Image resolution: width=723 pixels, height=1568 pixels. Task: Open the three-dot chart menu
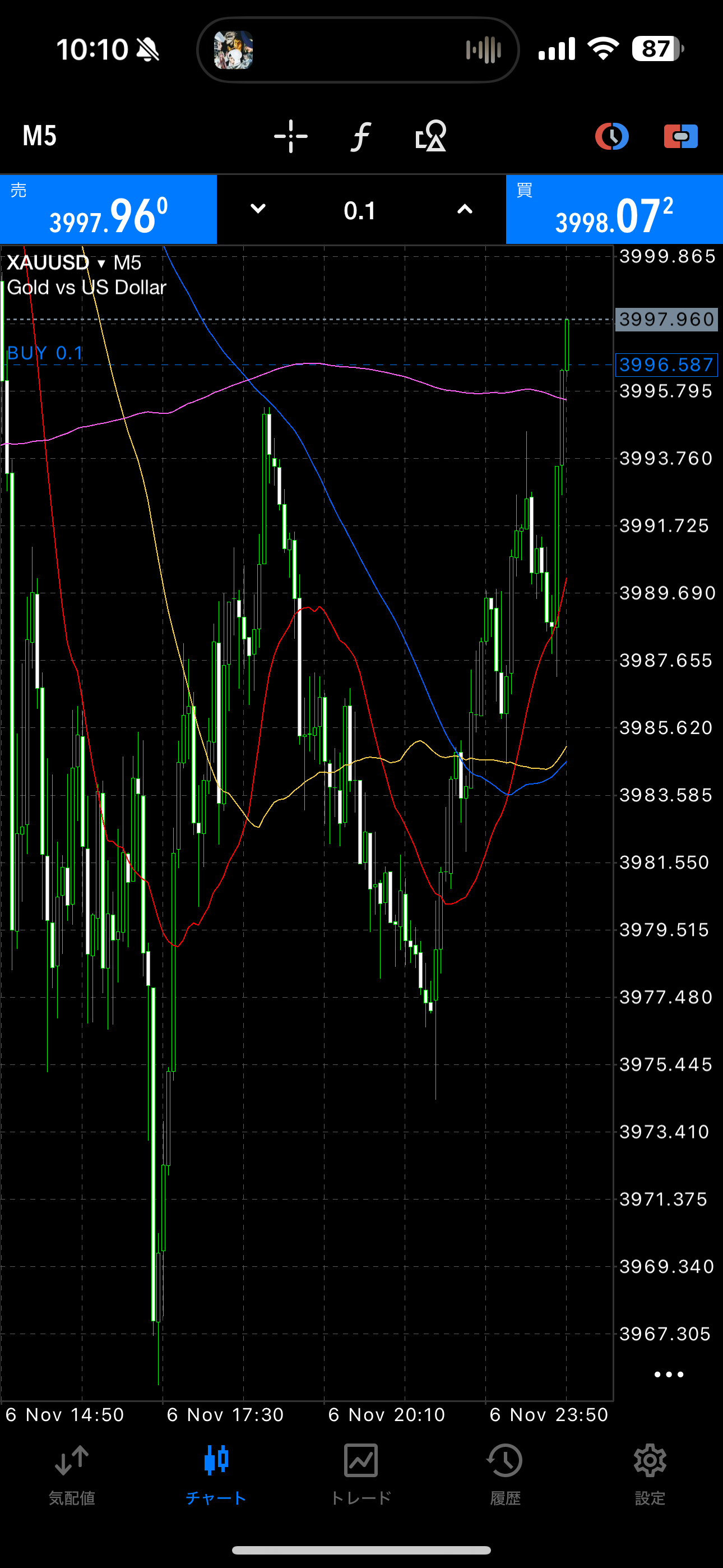pyautogui.click(x=668, y=1375)
